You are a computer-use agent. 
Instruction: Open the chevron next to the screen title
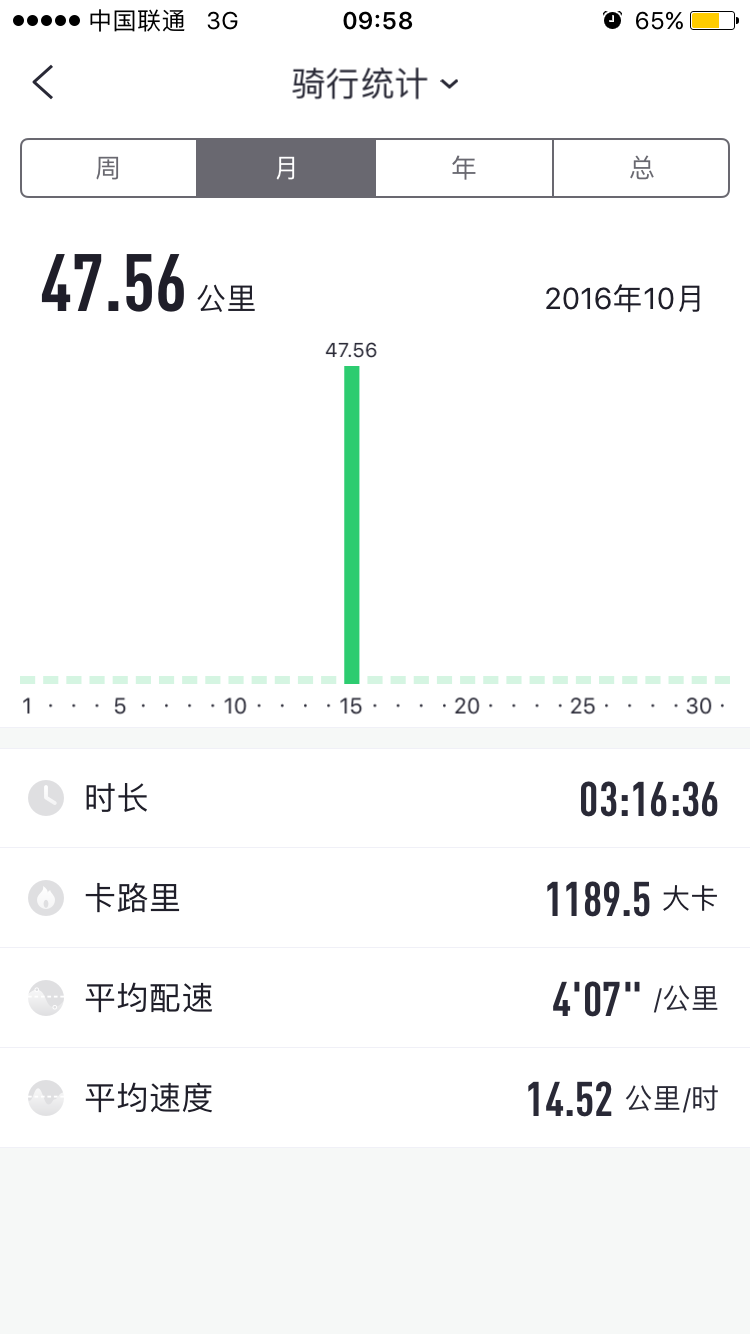click(450, 85)
